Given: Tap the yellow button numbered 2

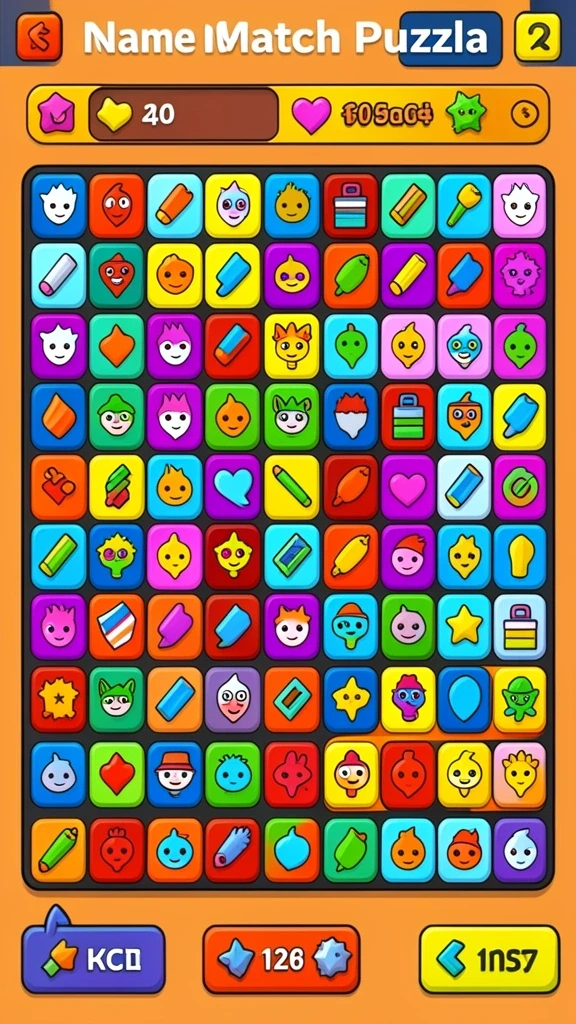Looking at the screenshot, I should 537,37.
